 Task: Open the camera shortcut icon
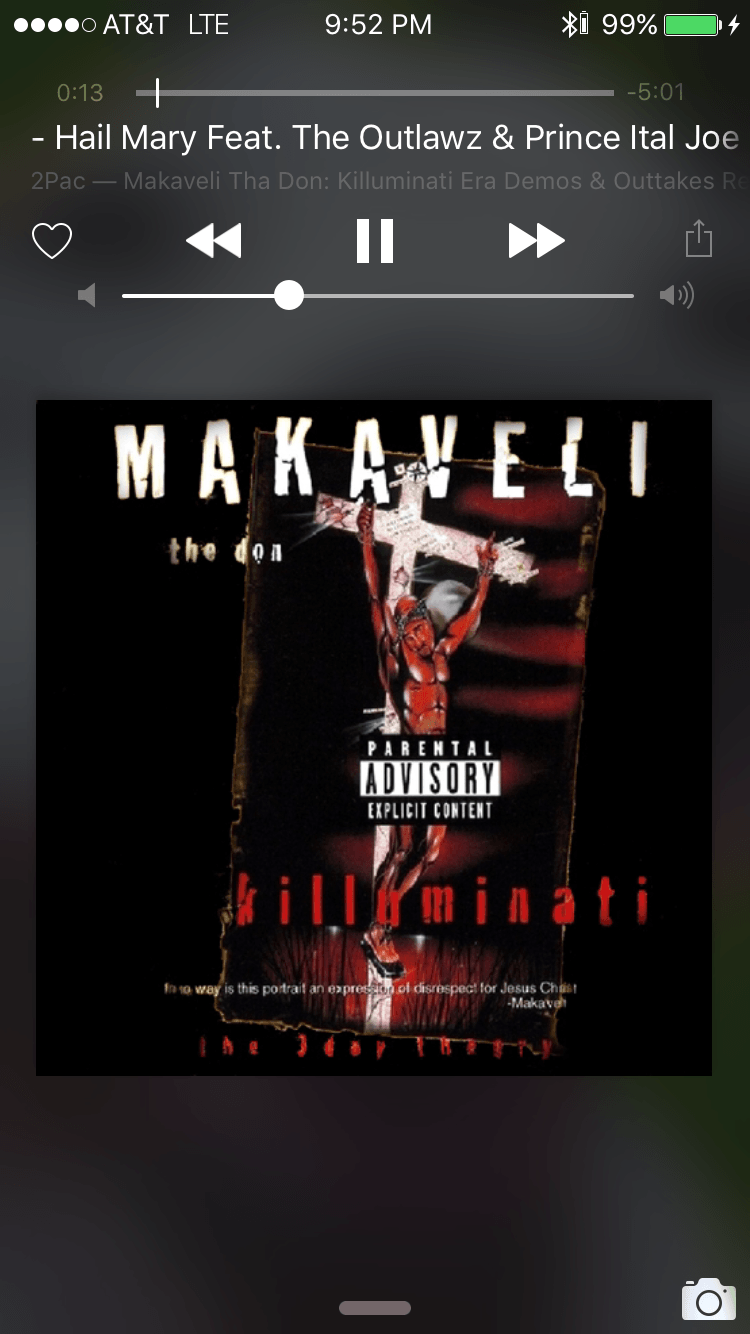pos(708,1298)
